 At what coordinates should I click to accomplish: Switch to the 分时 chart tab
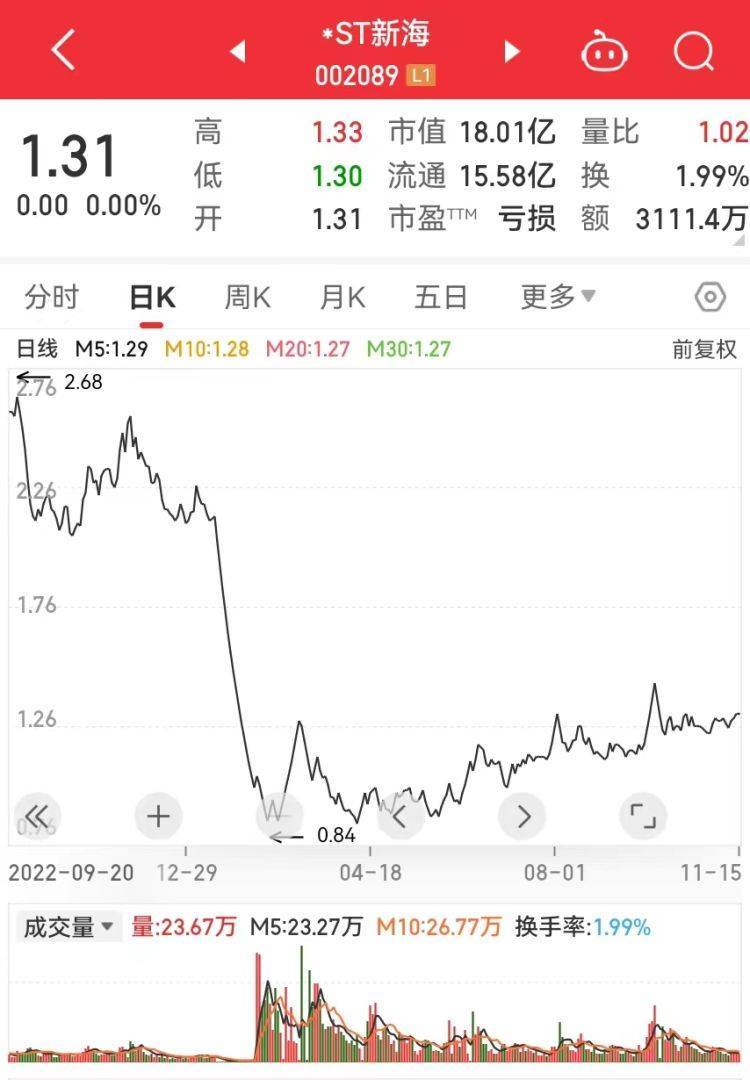point(52,297)
